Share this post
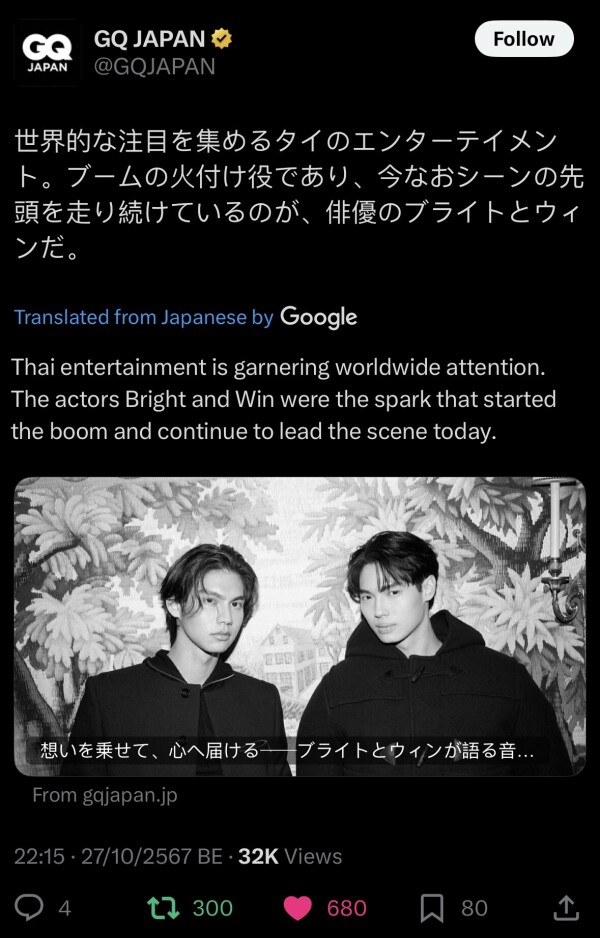Image resolution: width=600 pixels, height=938 pixels. tap(565, 907)
